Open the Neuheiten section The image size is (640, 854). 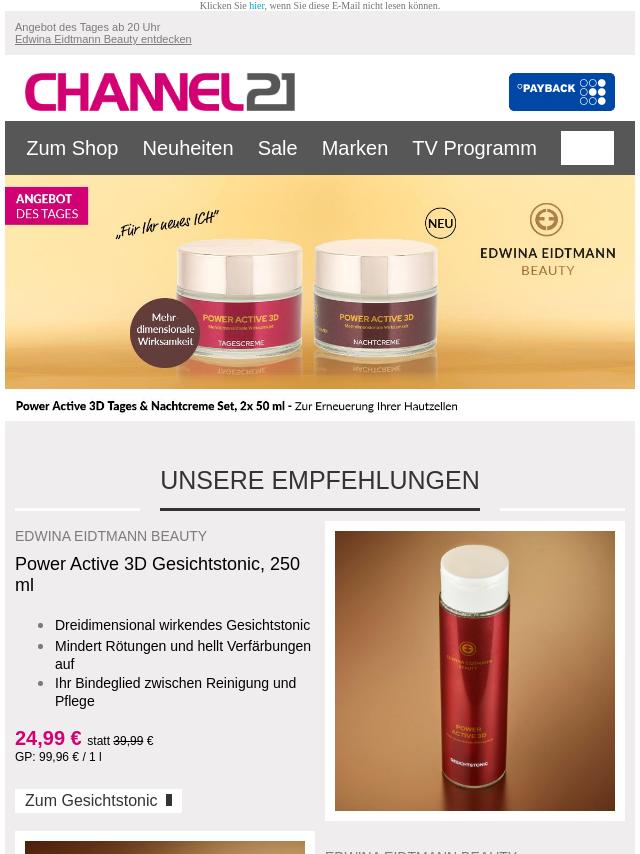pos(187,148)
